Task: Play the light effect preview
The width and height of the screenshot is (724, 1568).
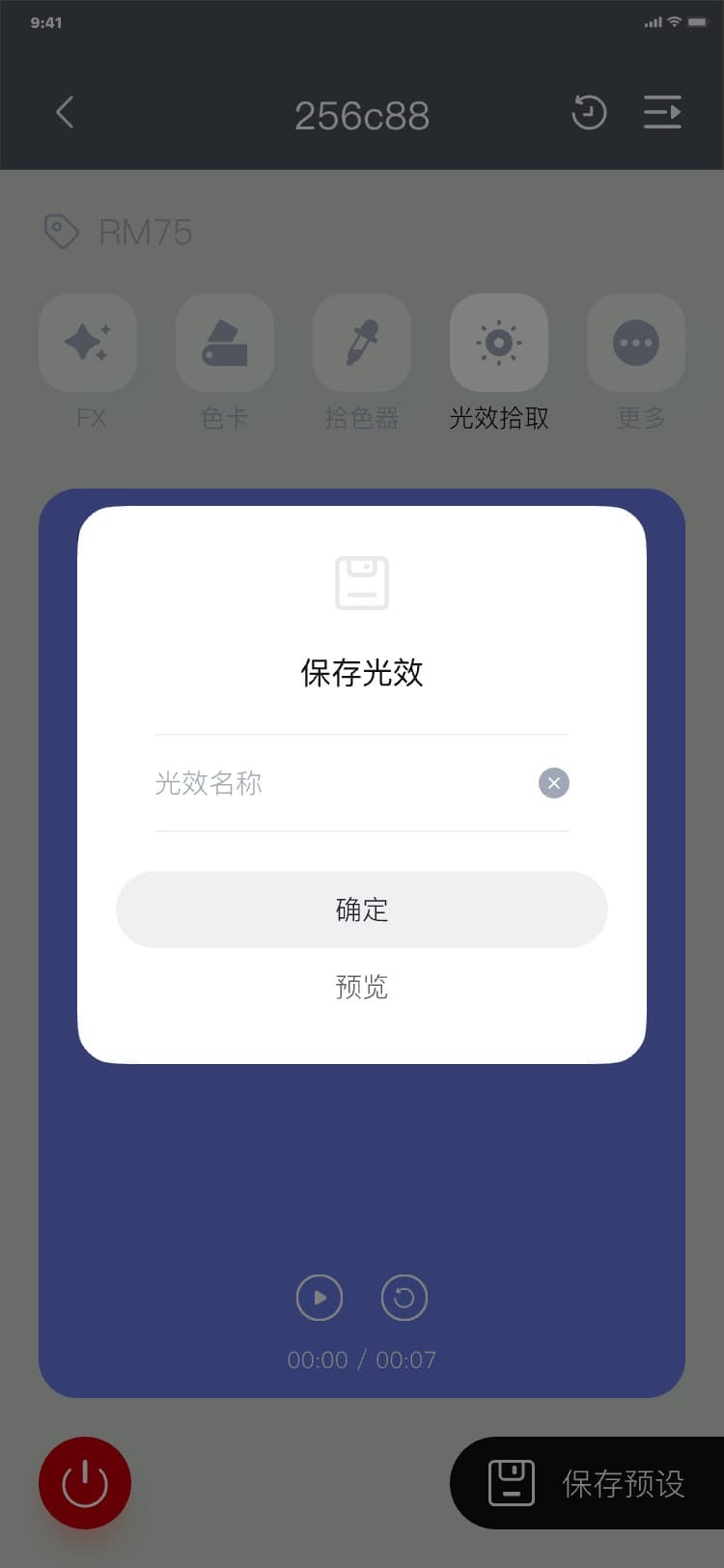Action: 320,1298
